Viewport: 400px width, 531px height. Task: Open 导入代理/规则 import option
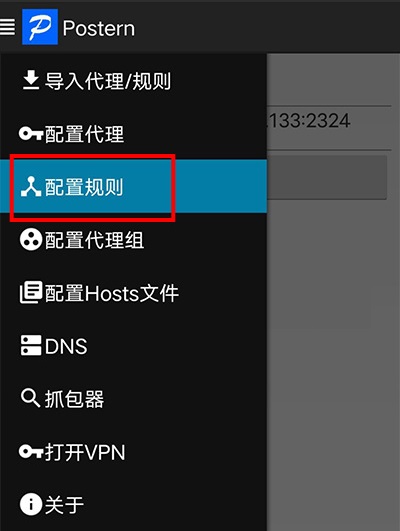tap(133, 80)
